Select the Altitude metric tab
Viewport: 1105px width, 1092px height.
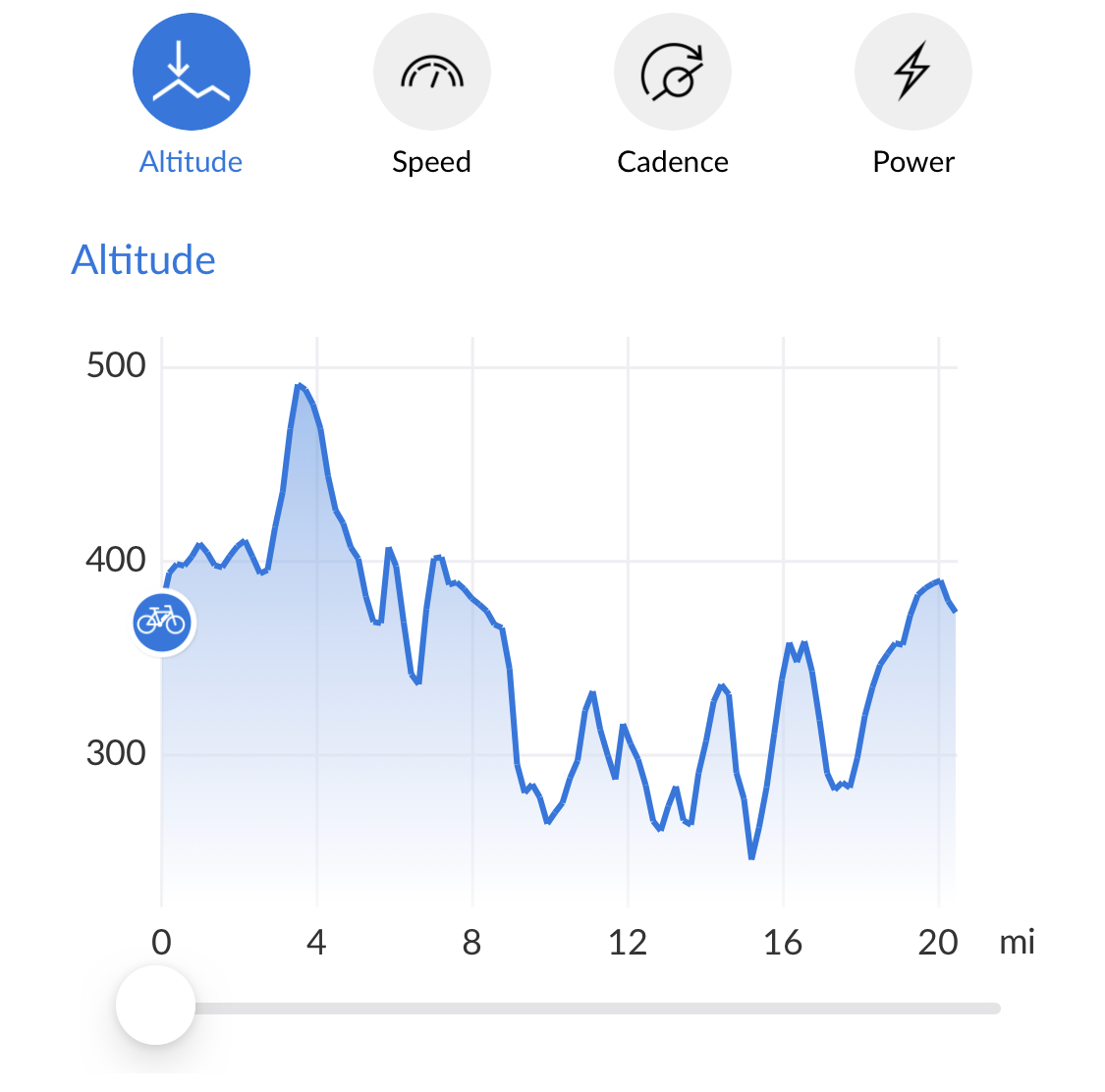(191, 73)
